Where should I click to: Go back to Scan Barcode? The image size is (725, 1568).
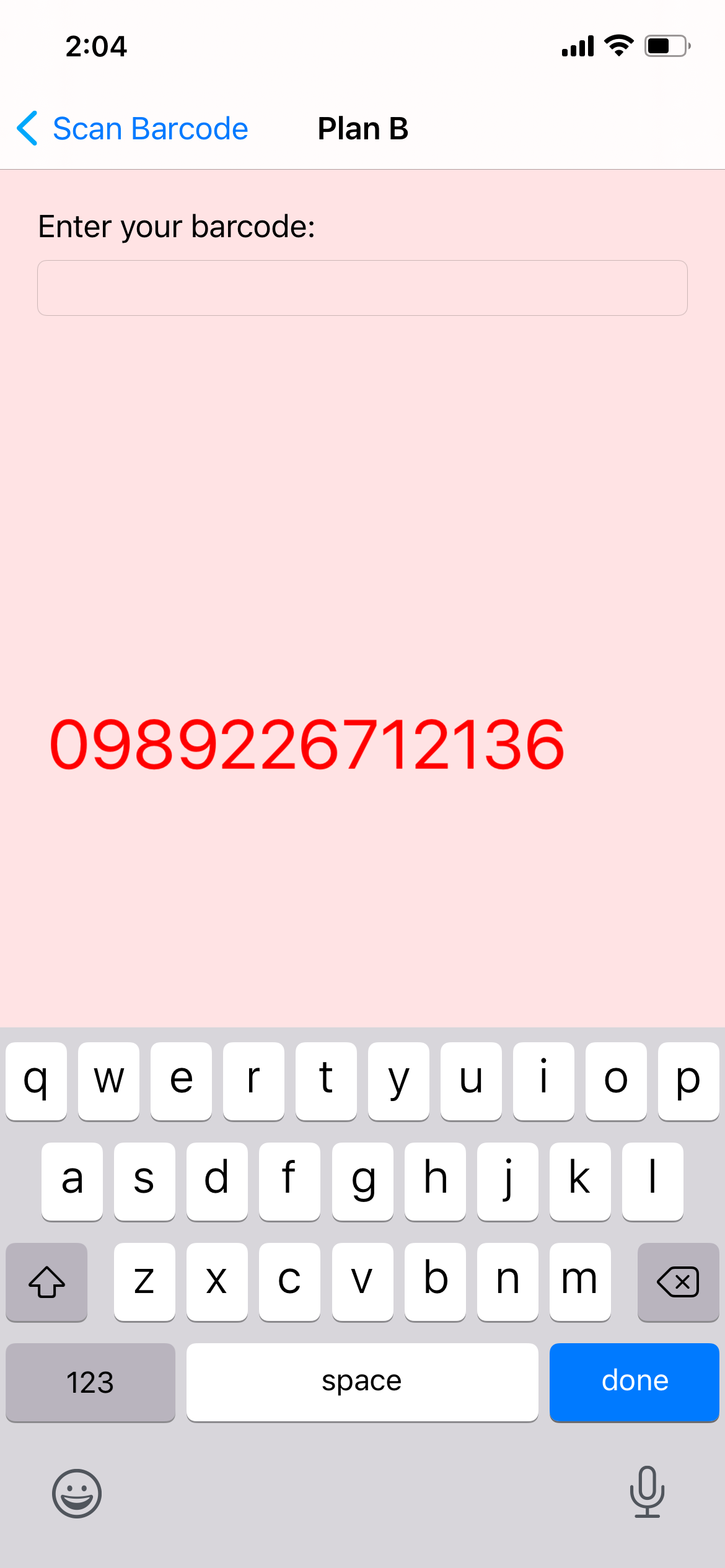(133, 129)
